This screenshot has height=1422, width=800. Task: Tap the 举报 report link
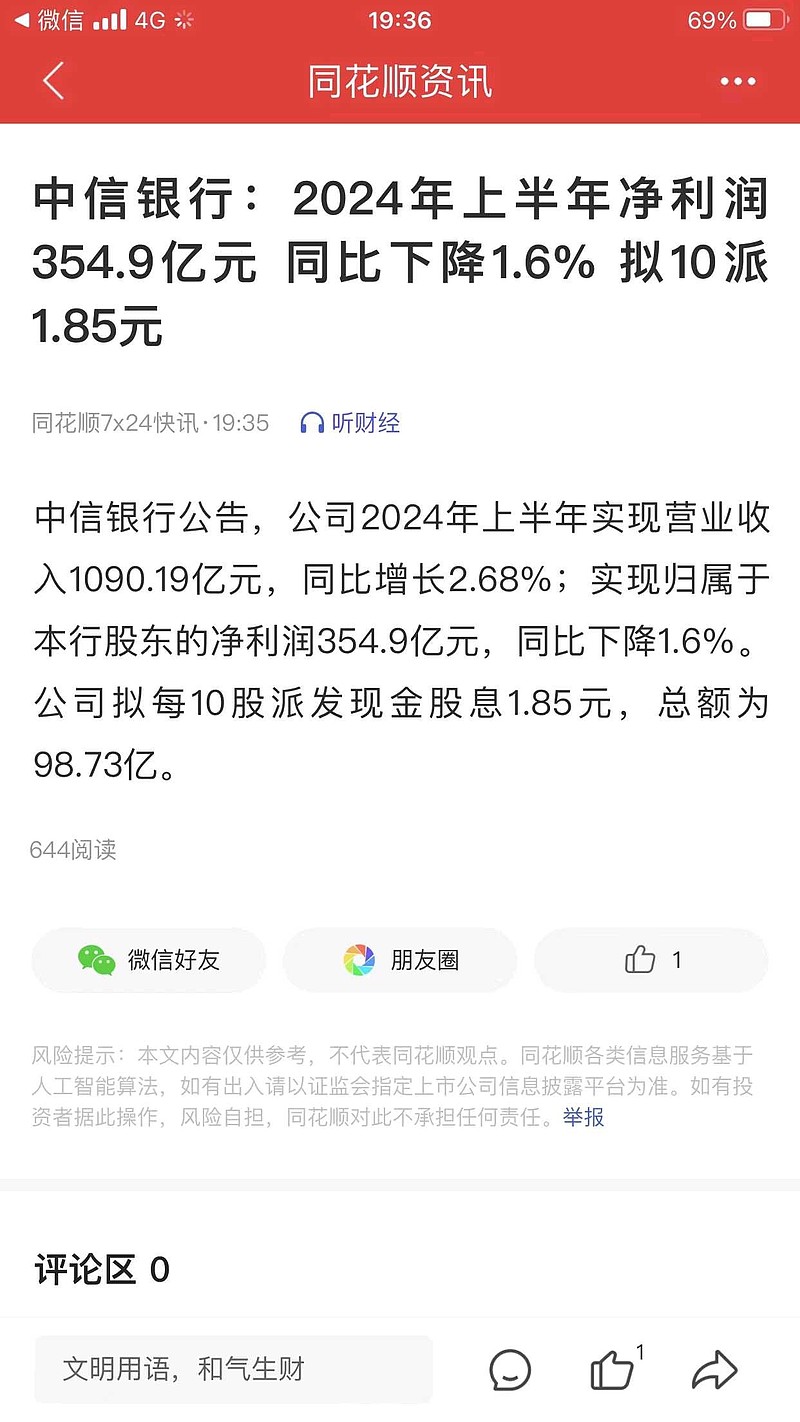(584, 1116)
